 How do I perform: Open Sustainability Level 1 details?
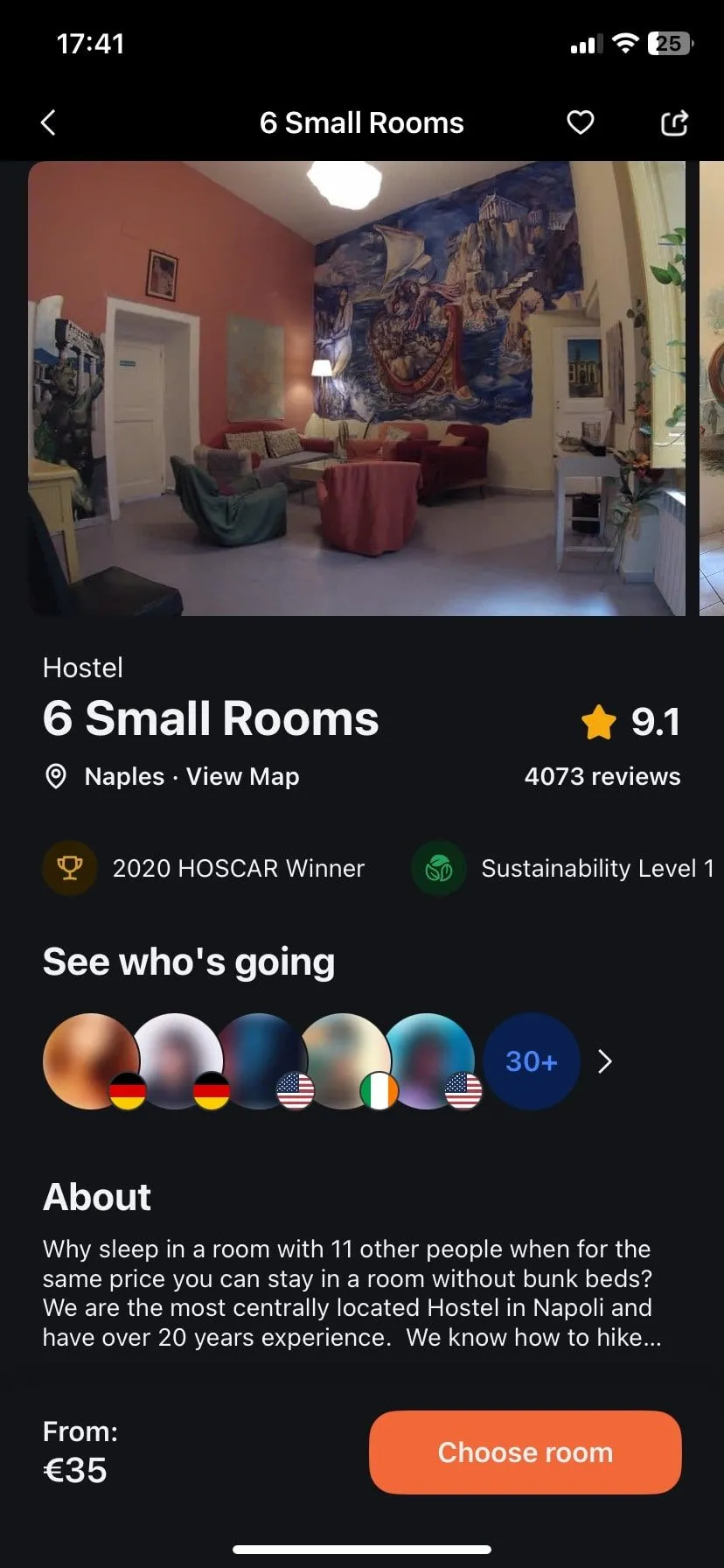(564, 868)
